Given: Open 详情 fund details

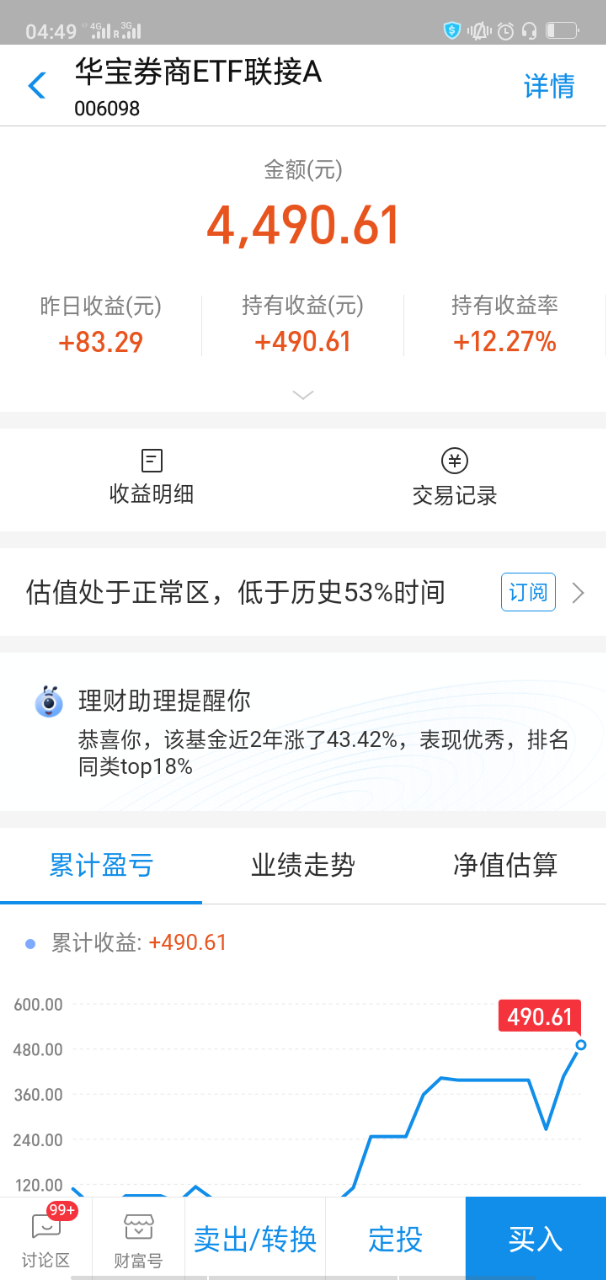Looking at the screenshot, I should point(549,87).
